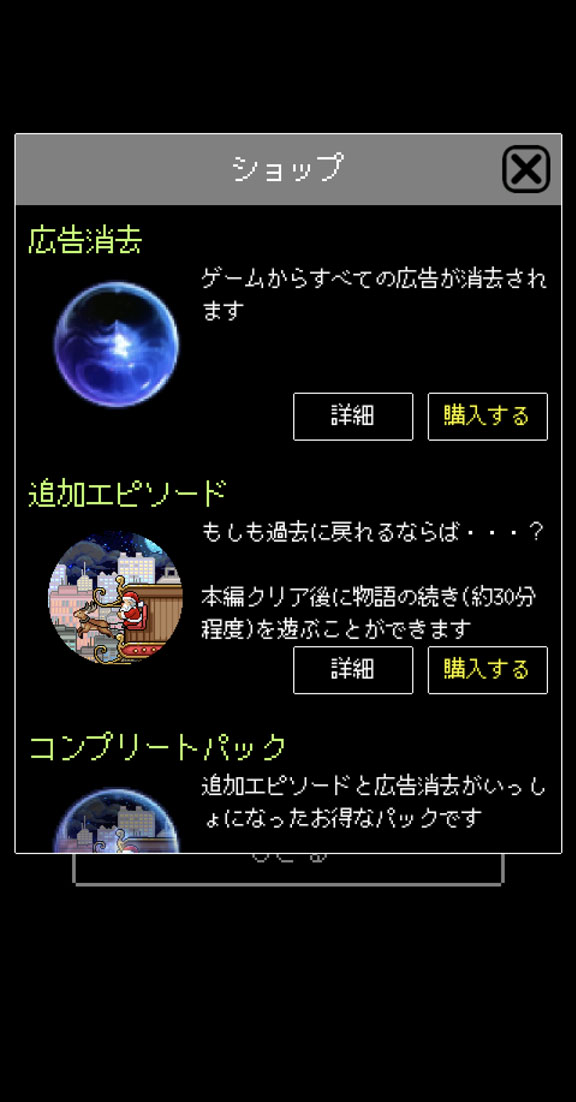This screenshot has width=576, height=1102.
Task: Buy 追加エピソード with 購入する
Action: [487, 670]
